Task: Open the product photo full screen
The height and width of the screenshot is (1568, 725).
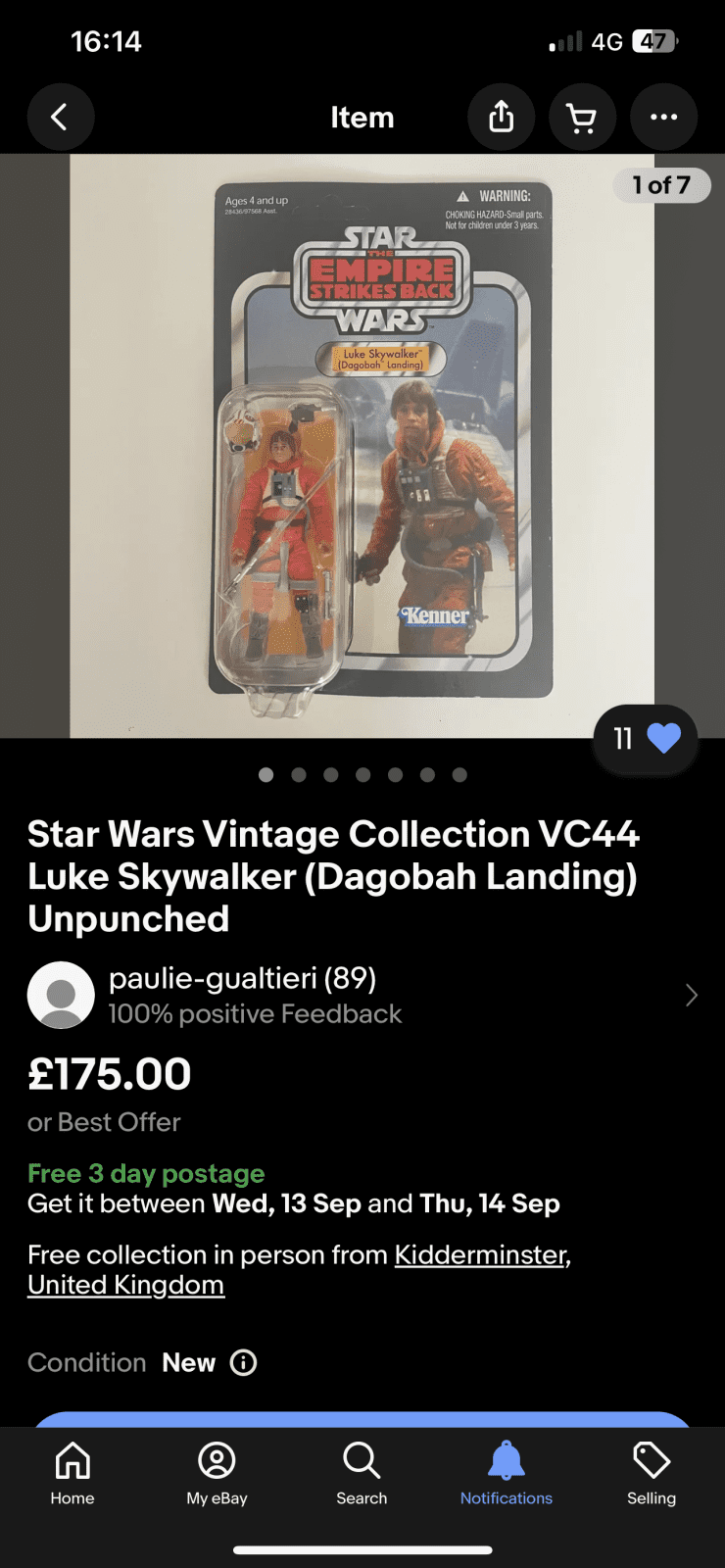Action: tap(362, 445)
